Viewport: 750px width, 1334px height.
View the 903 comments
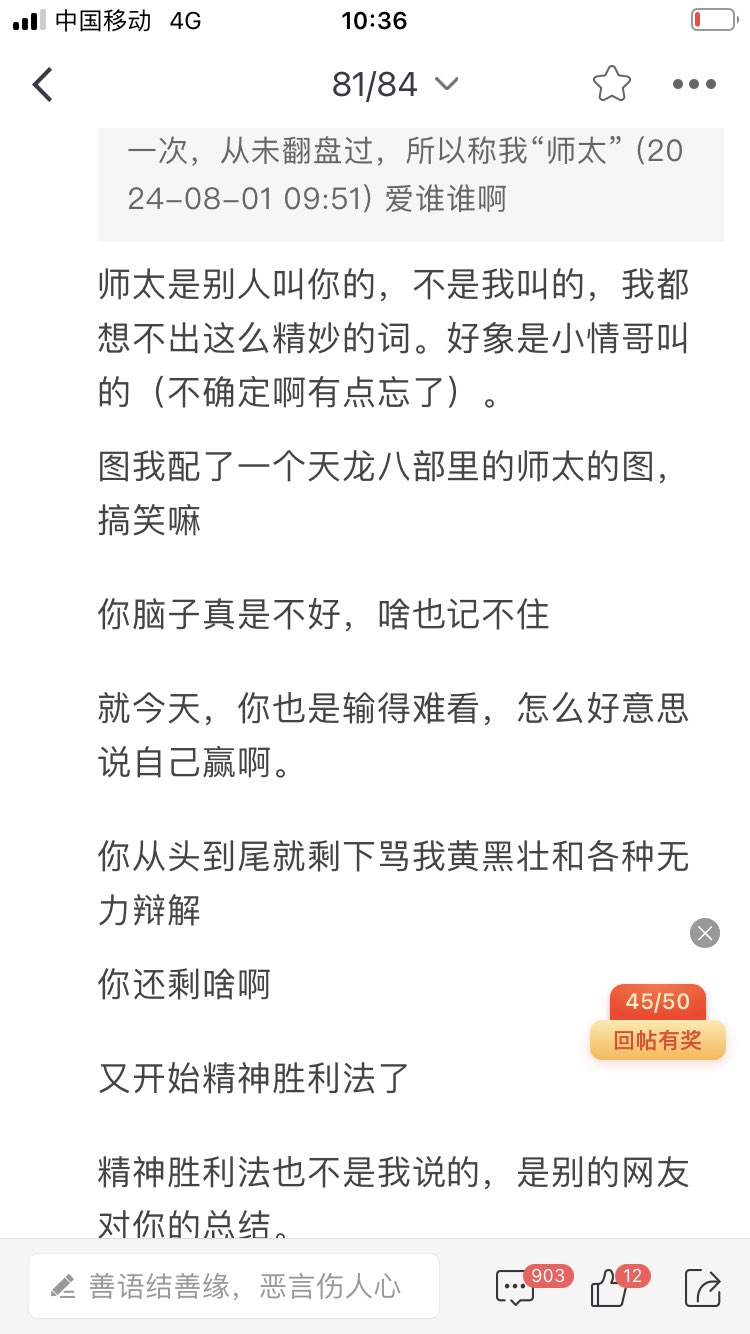click(517, 1287)
